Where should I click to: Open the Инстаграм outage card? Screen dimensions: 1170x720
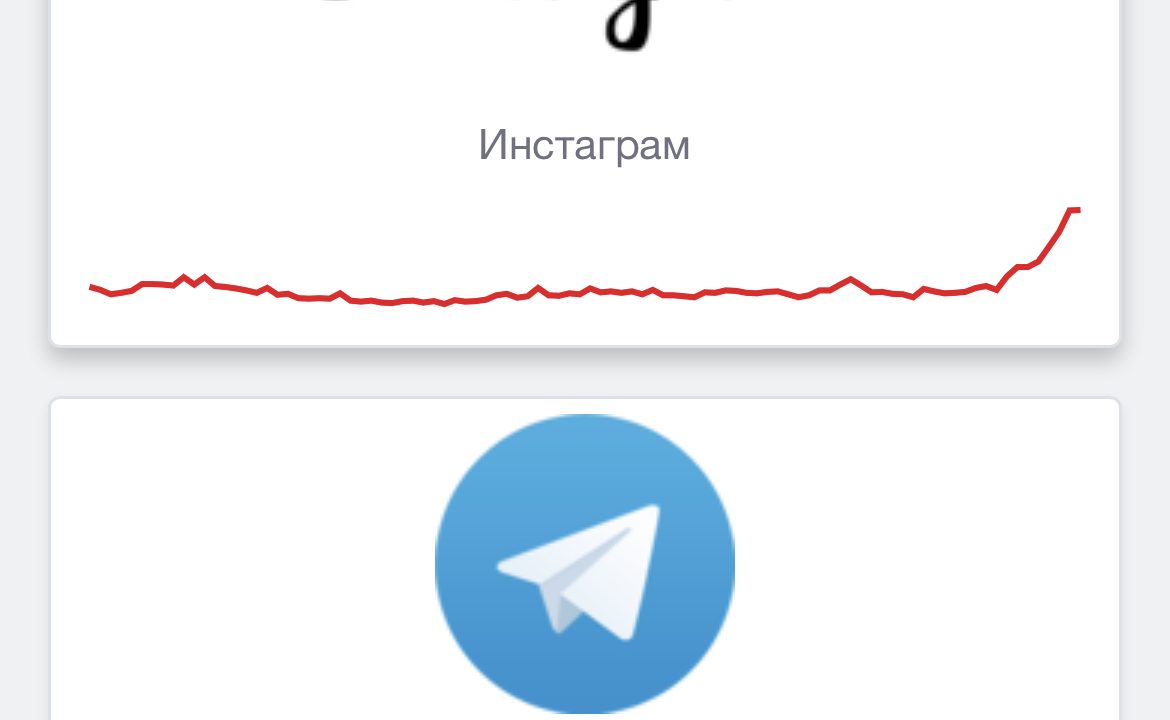(x=584, y=147)
